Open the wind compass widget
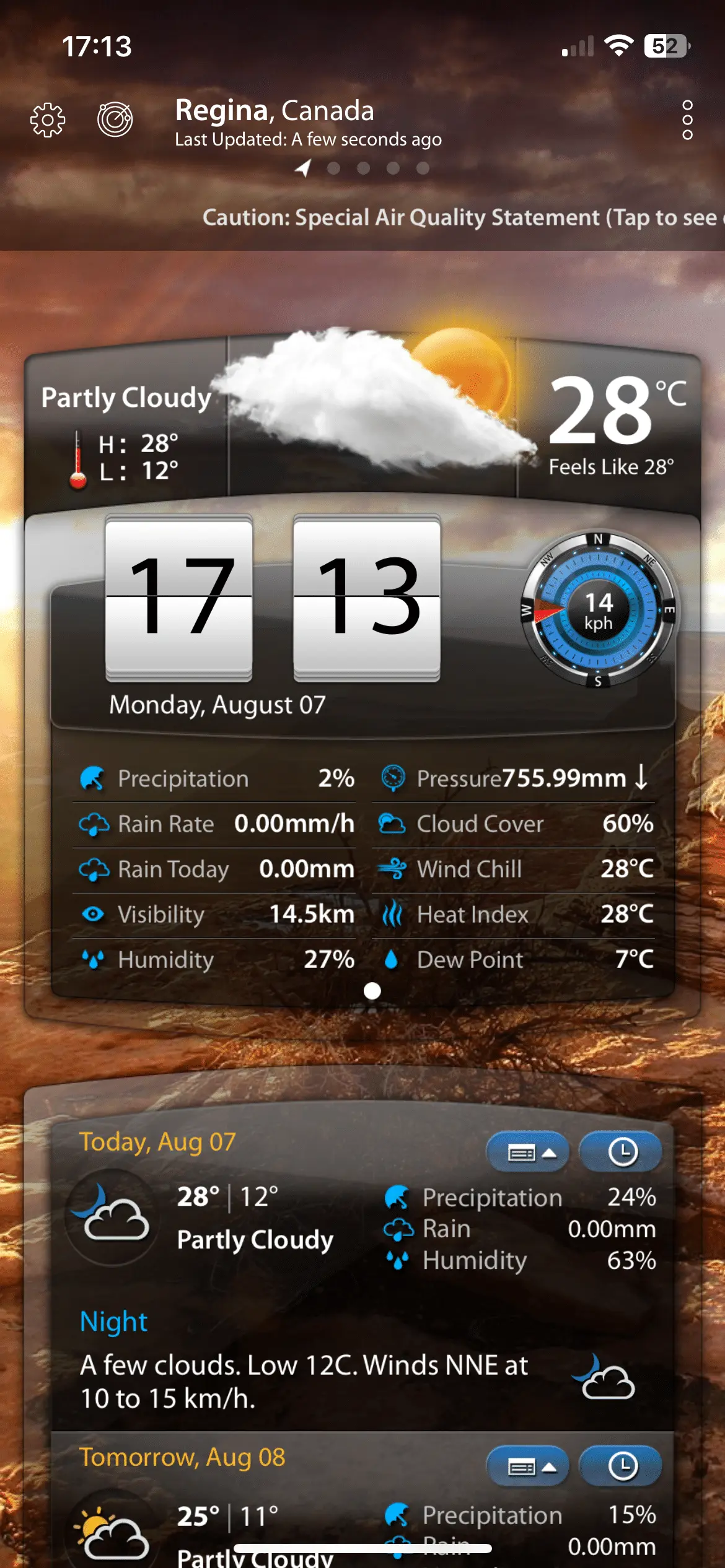 pos(598,610)
